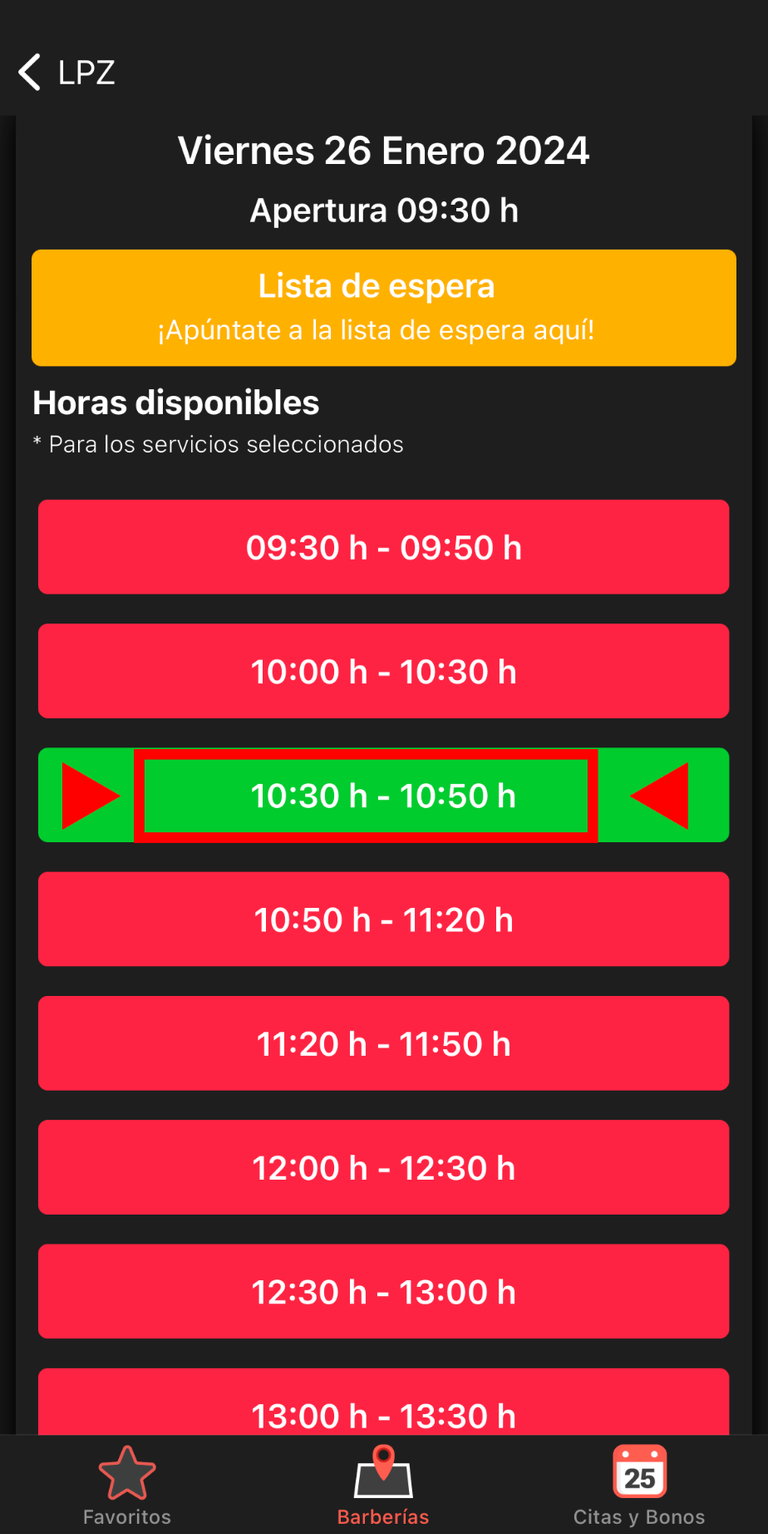768x1534 pixels.
Task: Choose the 10:00 h - 10:30 h slot
Action: tap(384, 671)
